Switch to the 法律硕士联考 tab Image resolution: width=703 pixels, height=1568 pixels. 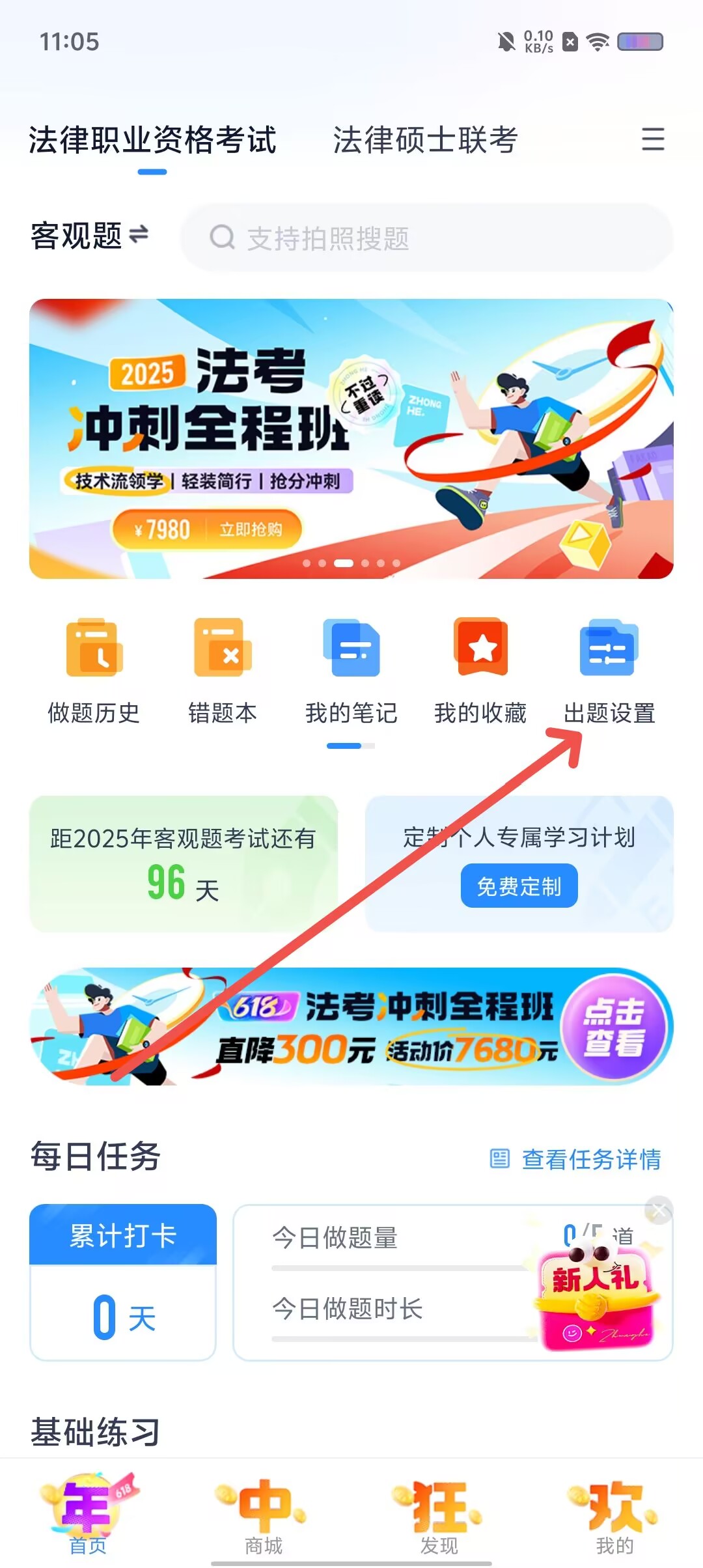pyautogui.click(x=425, y=140)
